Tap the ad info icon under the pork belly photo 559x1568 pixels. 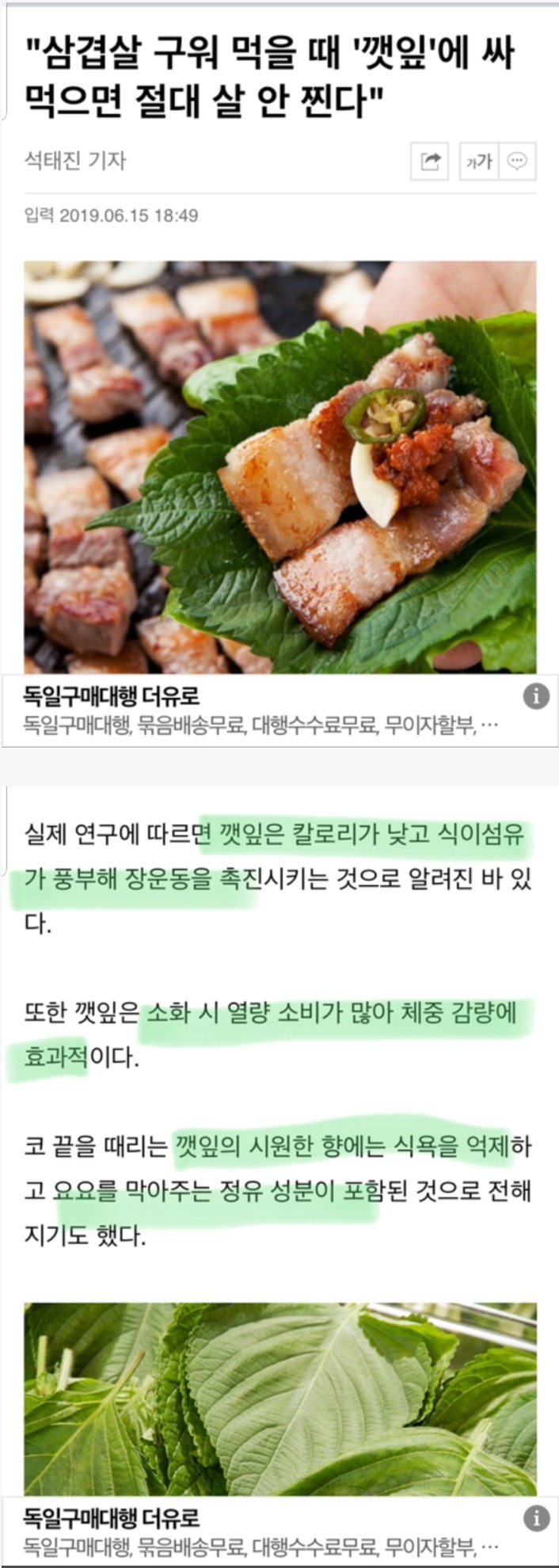point(536,697)
